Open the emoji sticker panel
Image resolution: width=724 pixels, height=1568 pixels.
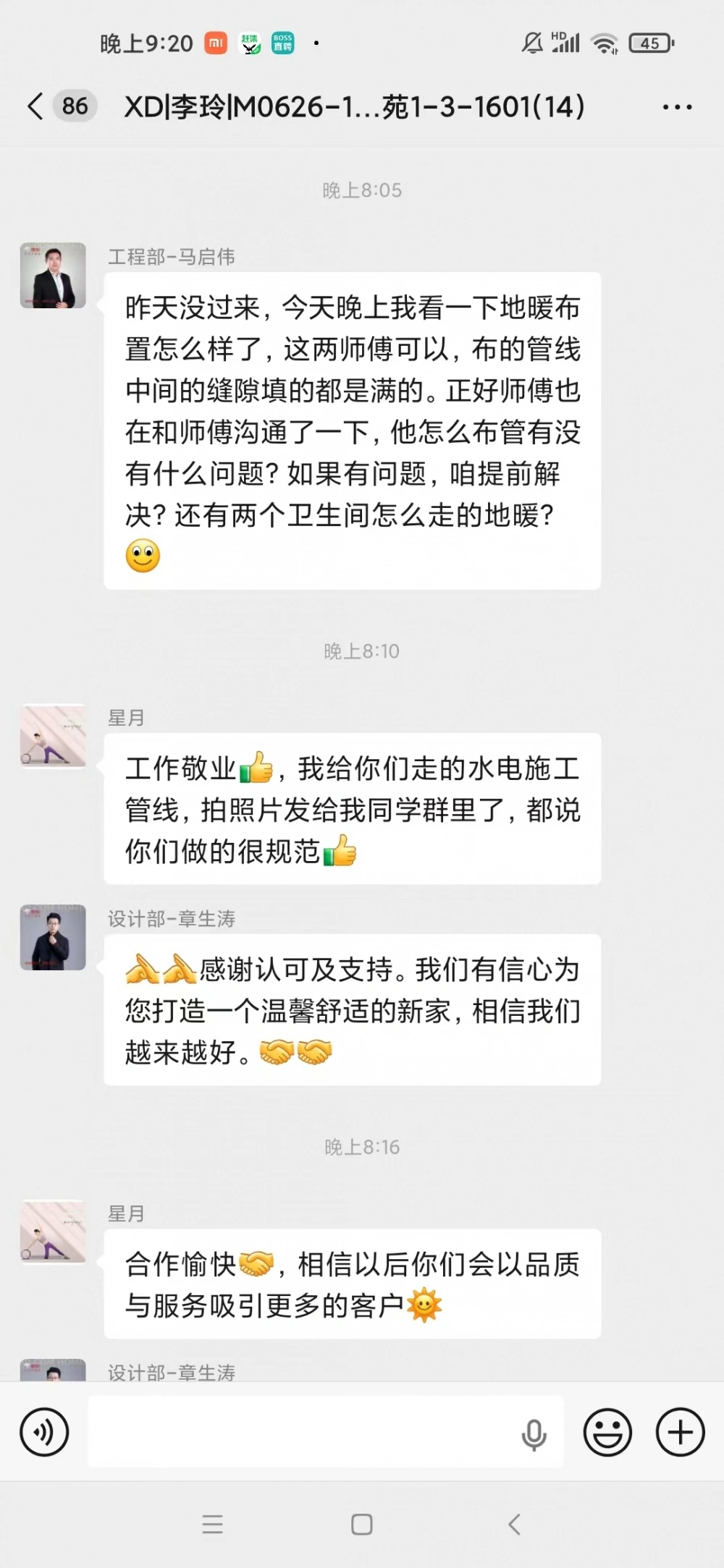(607, 1432)
